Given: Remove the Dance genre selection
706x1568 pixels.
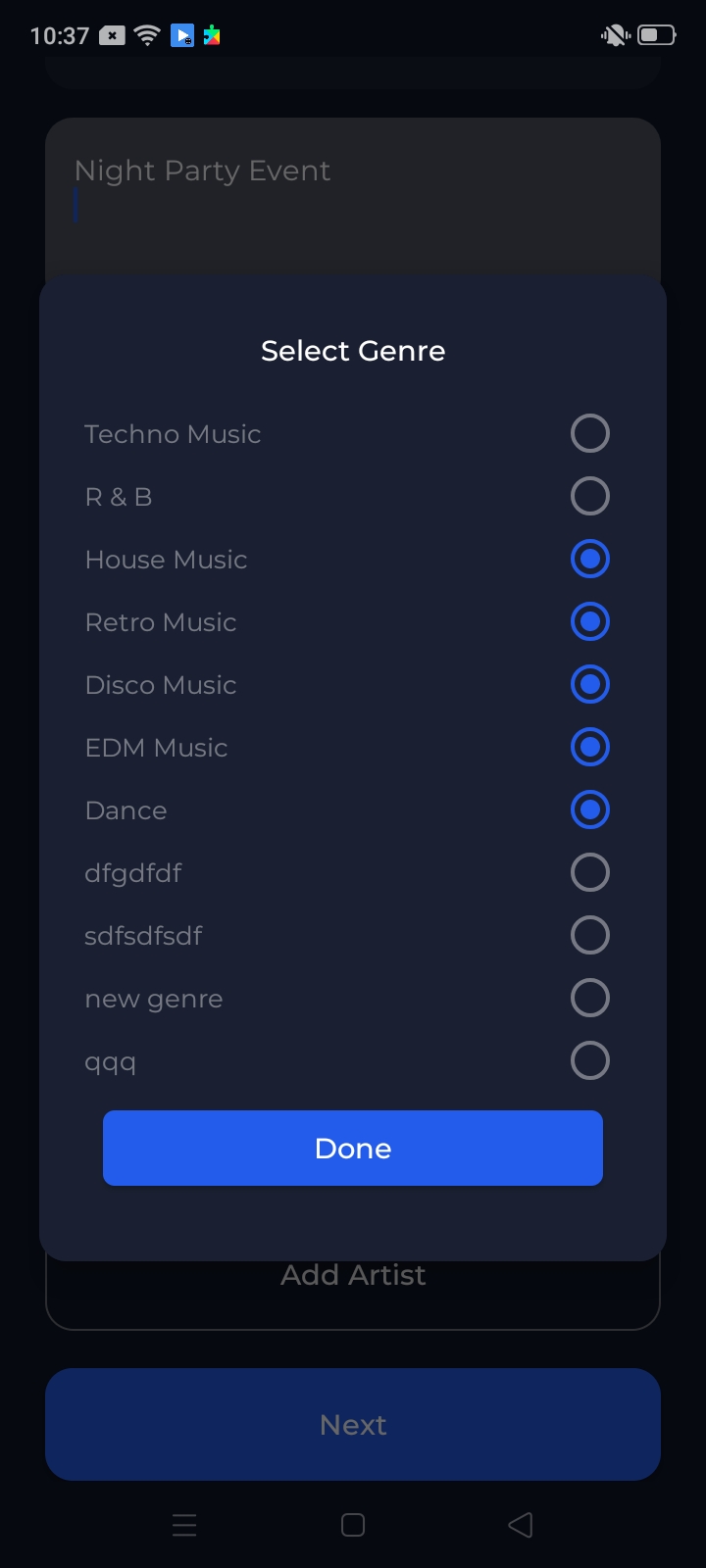Looking at the screenshot, I should 589,809.
